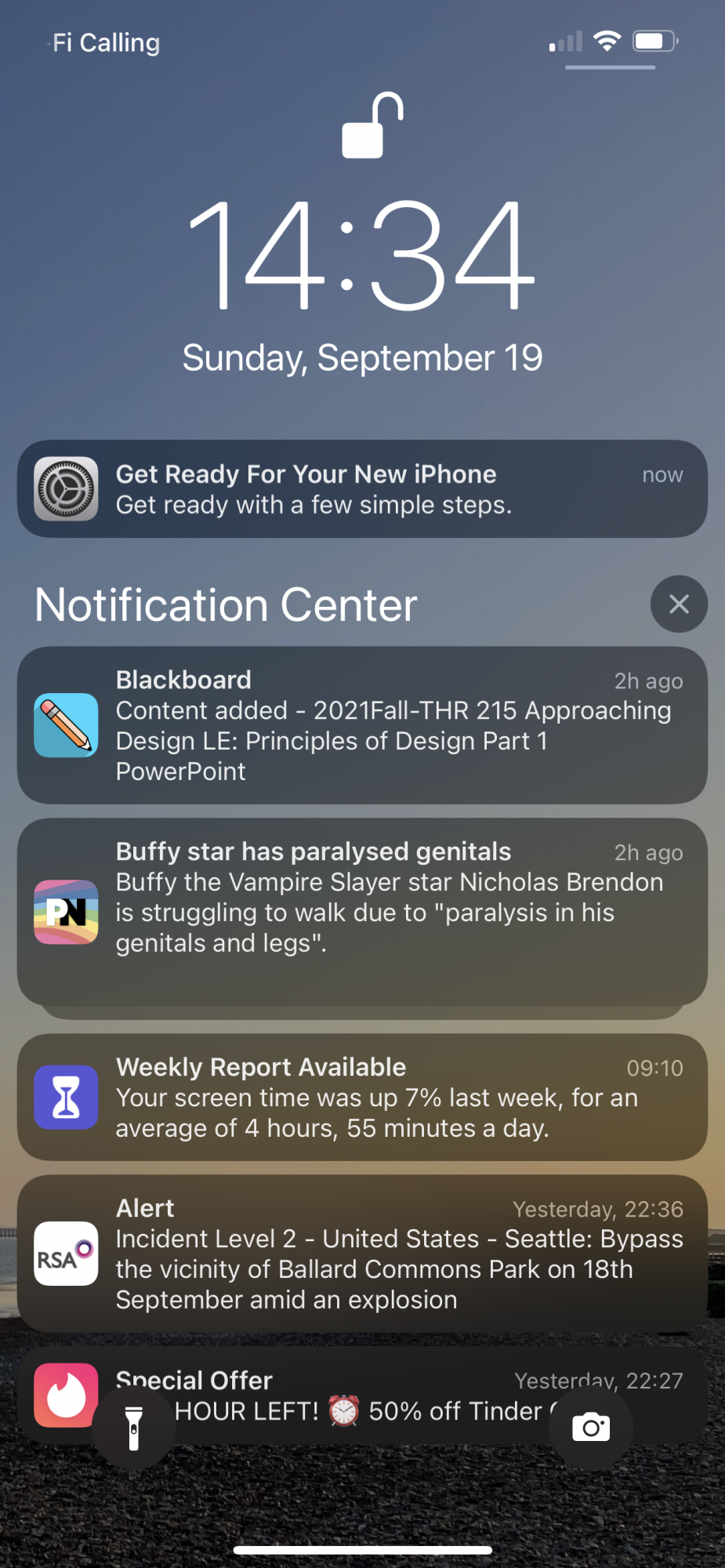Viewport: 725px width, 1568px height.
Task: Open the Get Ready For Your New iPhone notification
Action: tap(362, 489)
